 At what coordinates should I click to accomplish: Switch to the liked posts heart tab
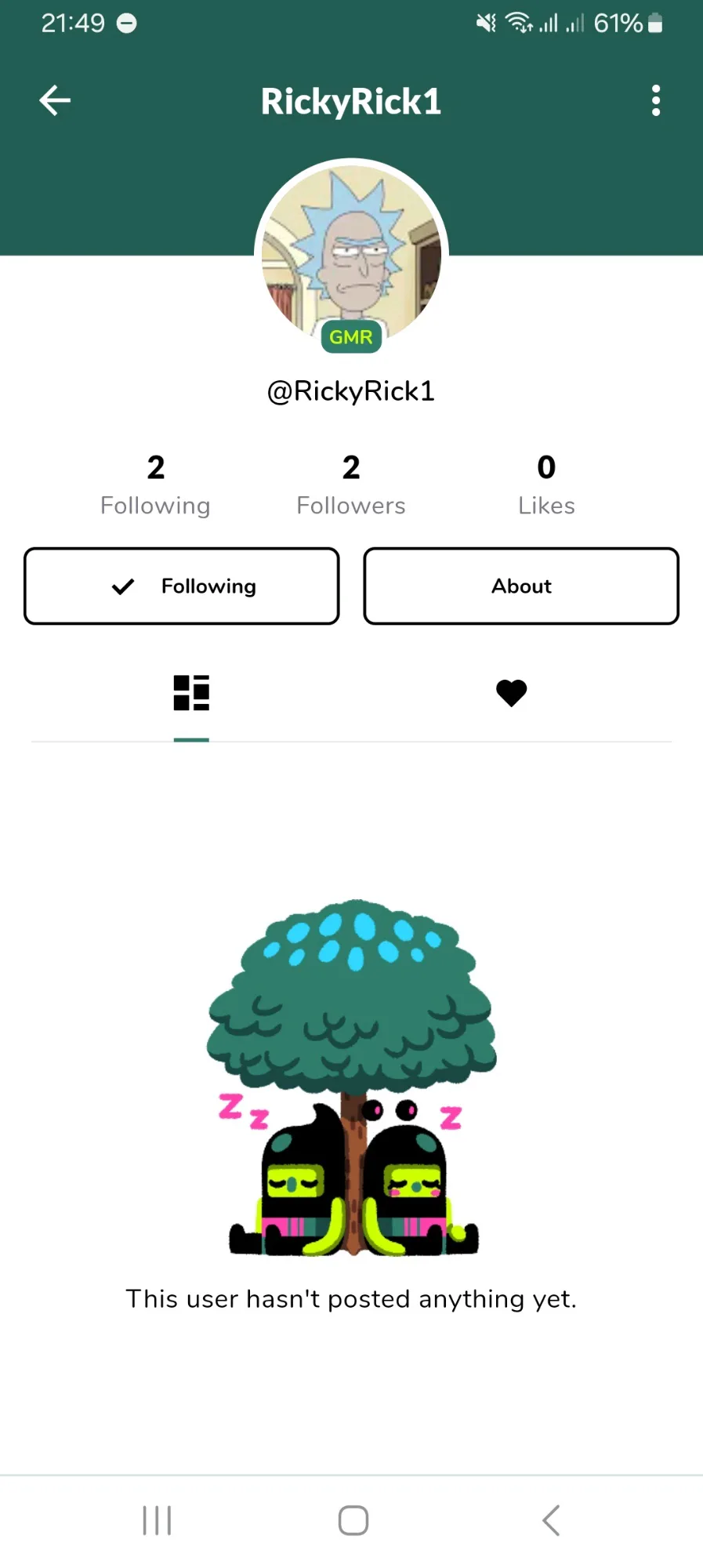[511, 693]
